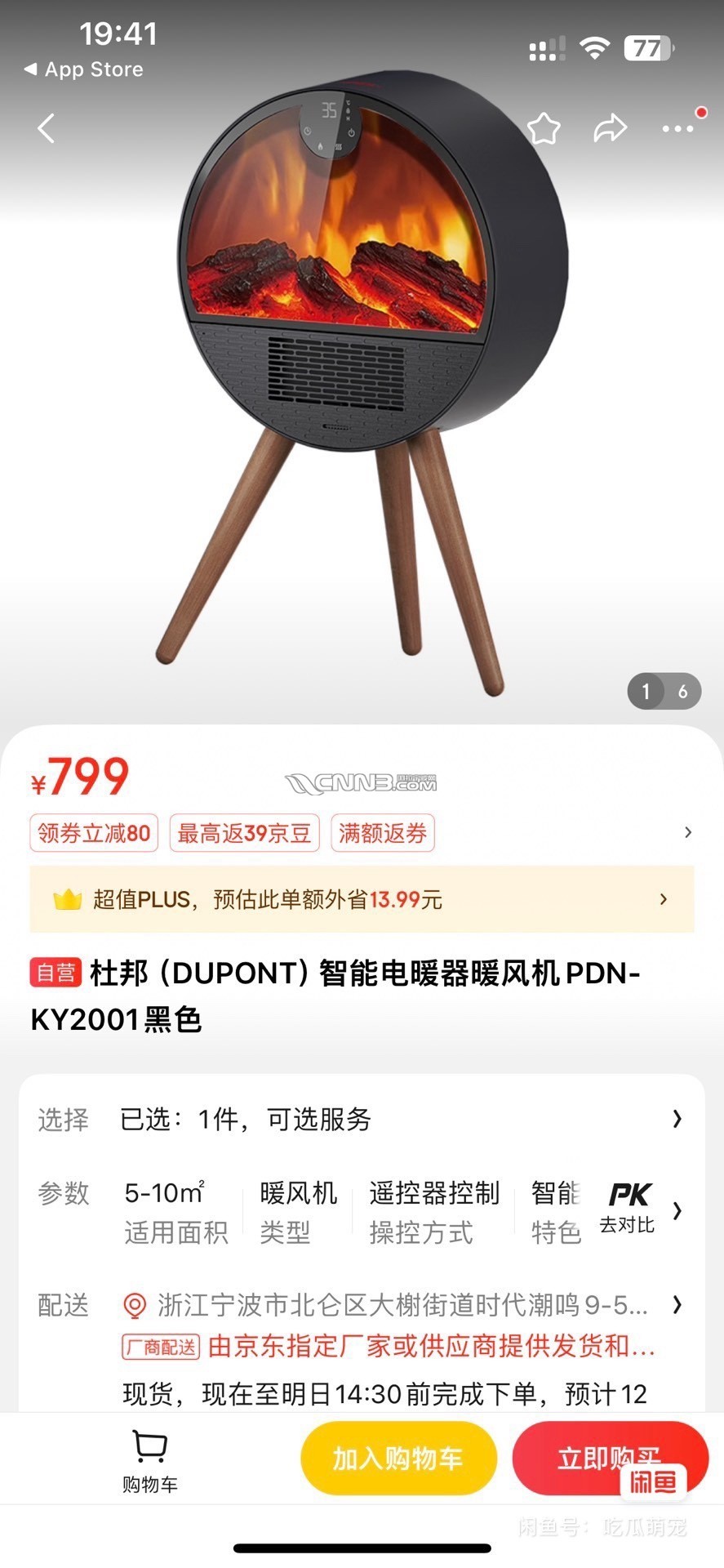Return to the App Store
The image size is (724, 1568).
pos(84,69)
